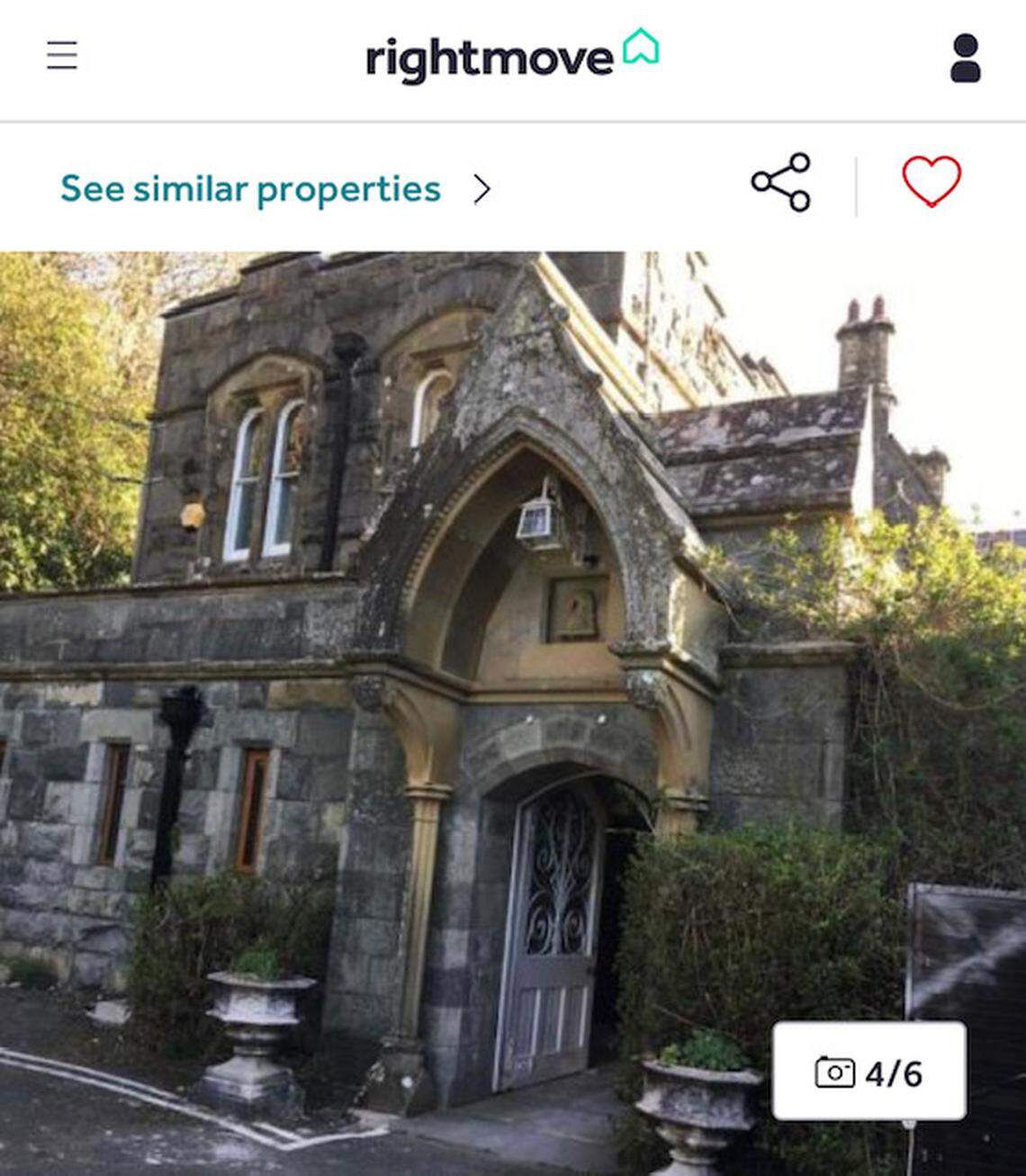The image size is (1026, 1176).
Task: Save property with the heart icon
Action: coord(931,182)
